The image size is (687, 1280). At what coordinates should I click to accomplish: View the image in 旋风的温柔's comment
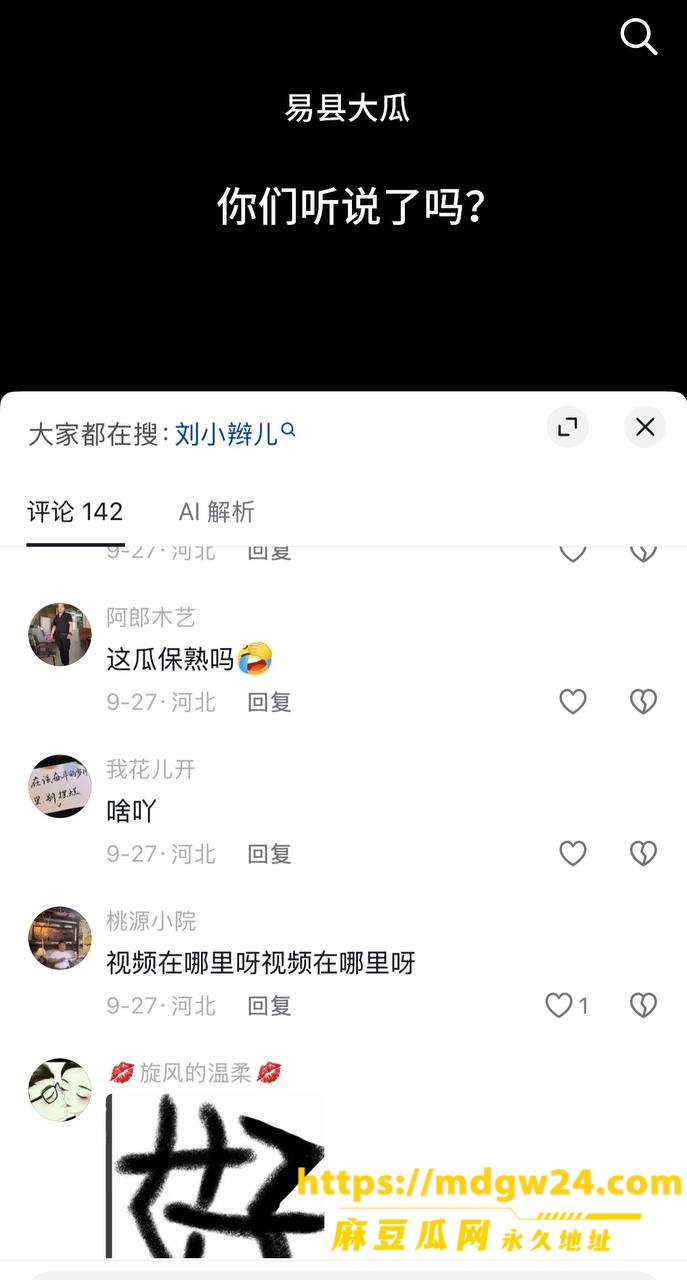point(215,1175)
